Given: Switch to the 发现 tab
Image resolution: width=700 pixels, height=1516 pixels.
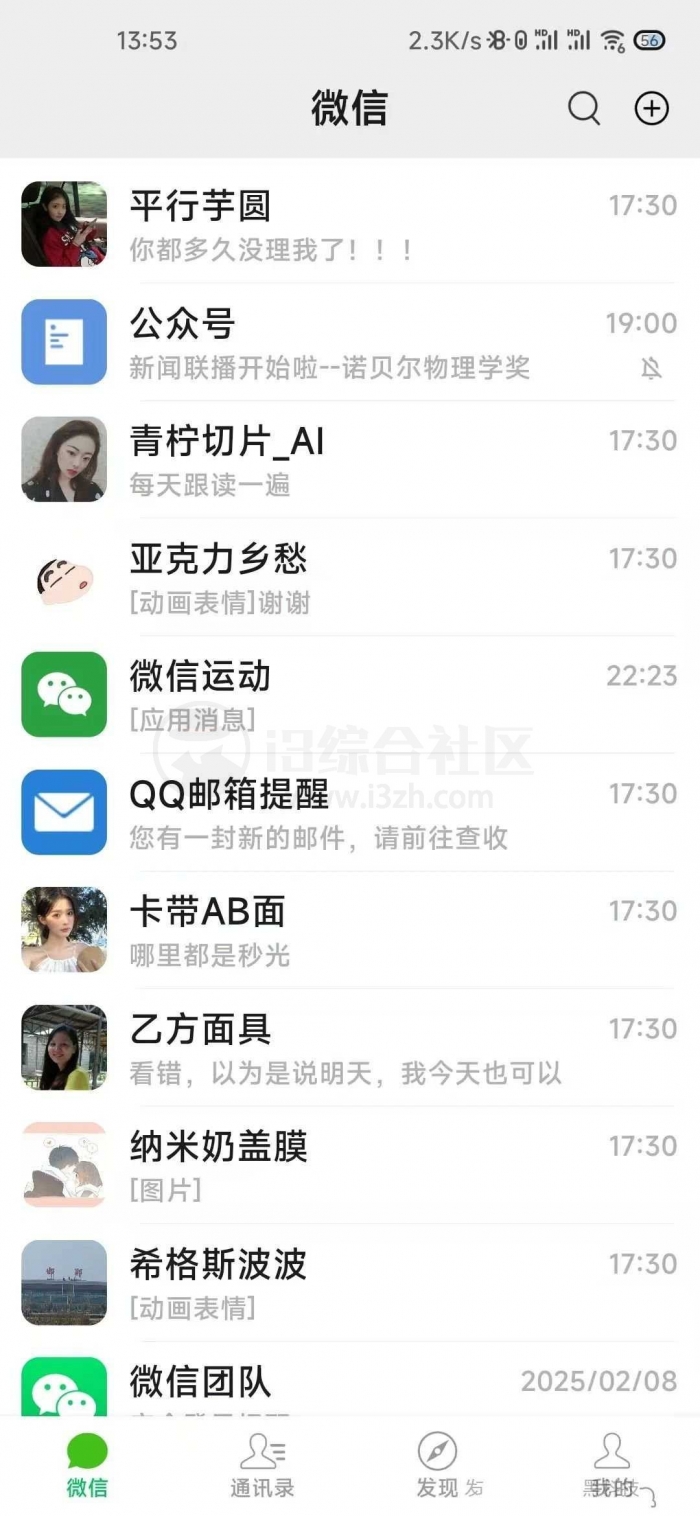Looking at the screenshot, I should [x=437, y=1465].
